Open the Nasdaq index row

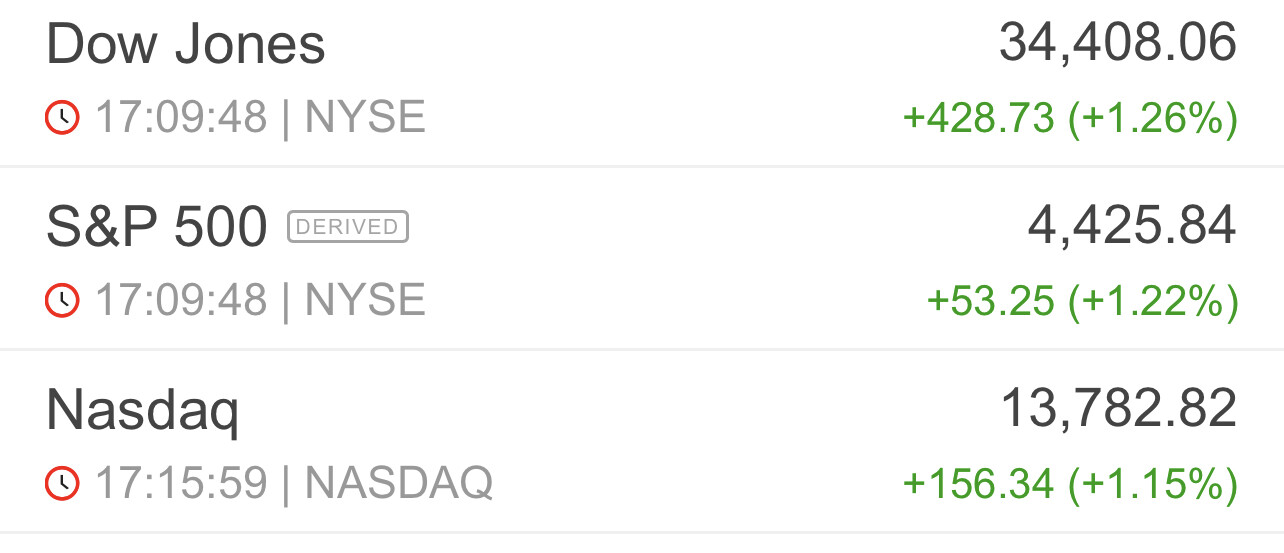tap(143, 411)
